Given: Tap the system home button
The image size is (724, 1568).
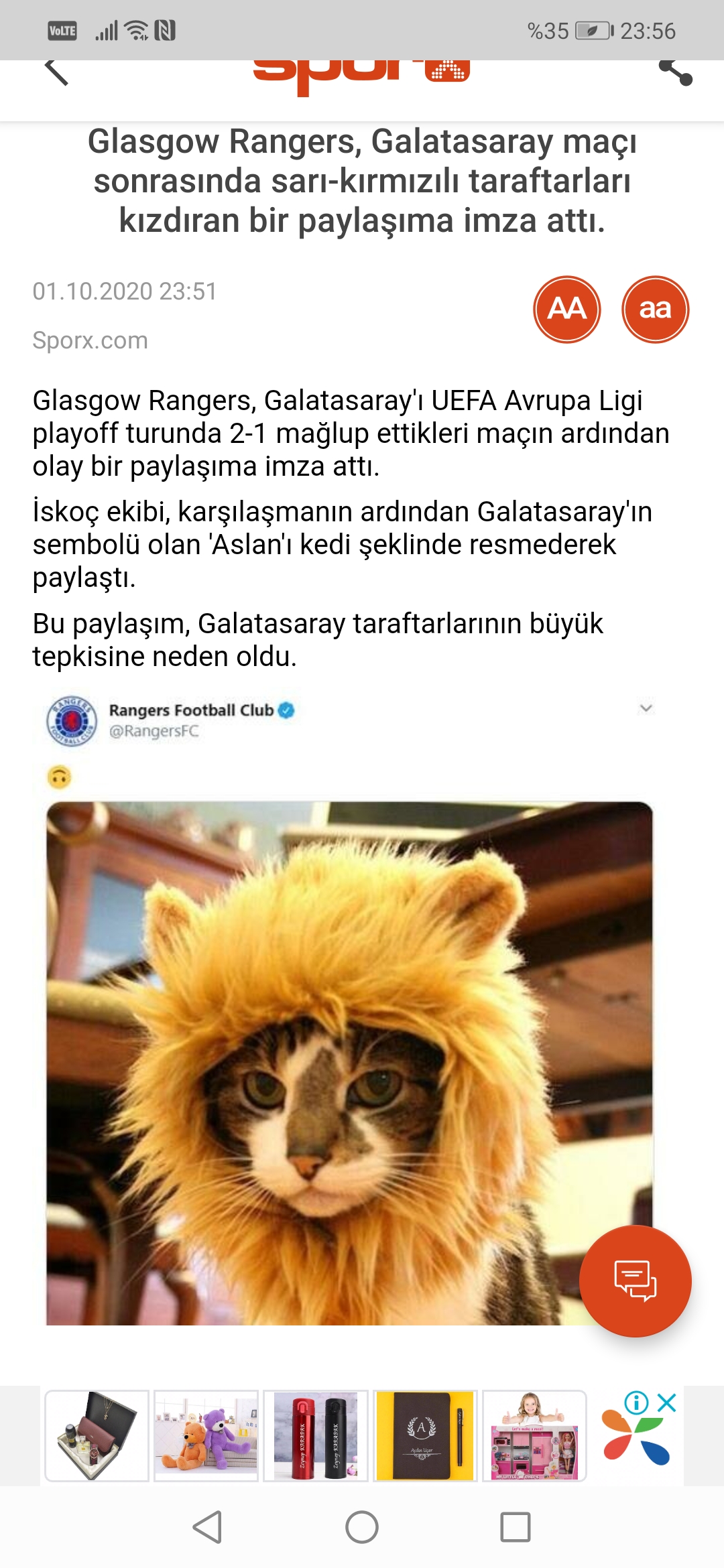Looking at the screenshot, I should (x=362, y=1527).
